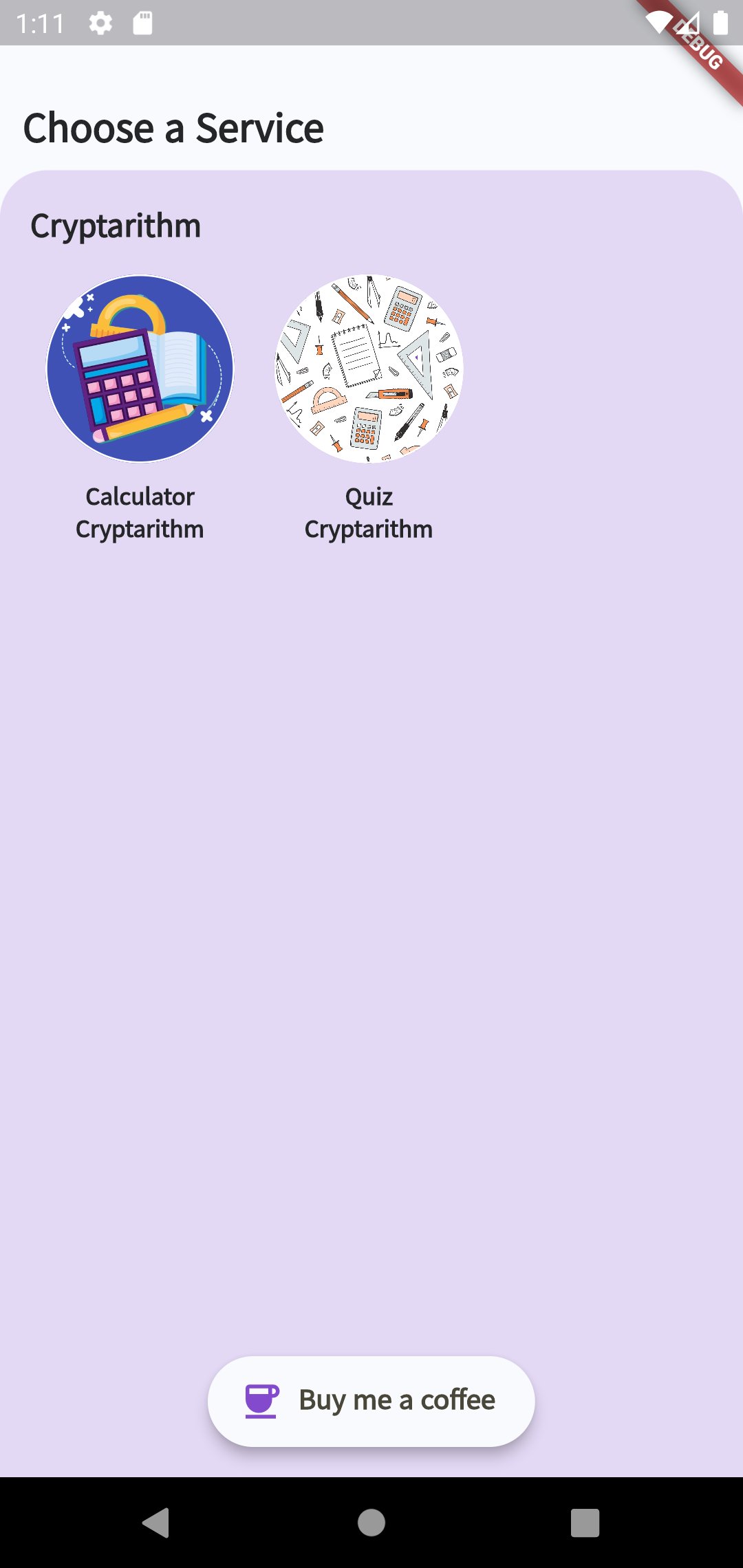Screen dimensions: 743x1568
Task: Tap the settings gear in the status bar
Action: [x=100, y=23]
